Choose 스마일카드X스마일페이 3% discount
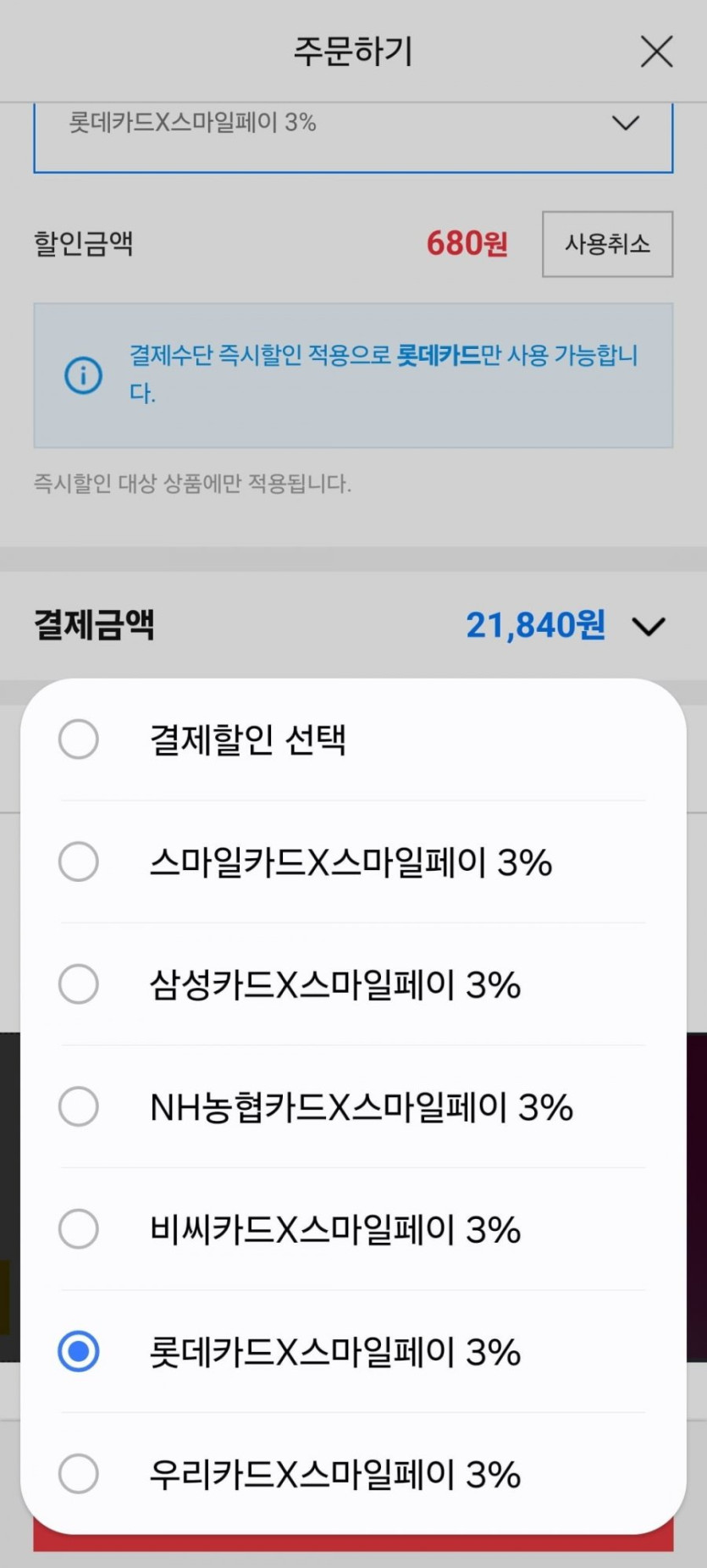Viewport: 707px width, 1568px height. [x=353, y=862]
